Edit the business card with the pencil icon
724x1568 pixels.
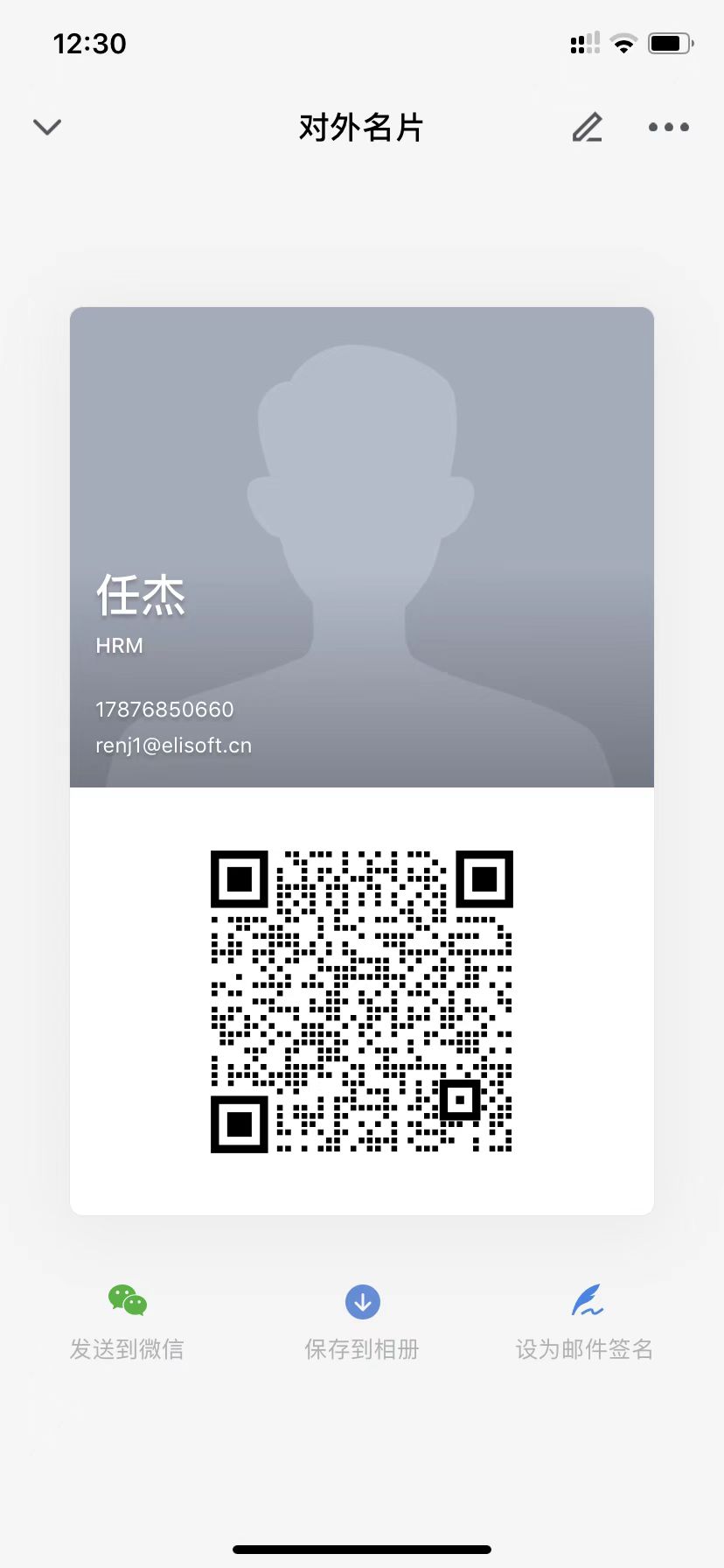tap(588, 128)
